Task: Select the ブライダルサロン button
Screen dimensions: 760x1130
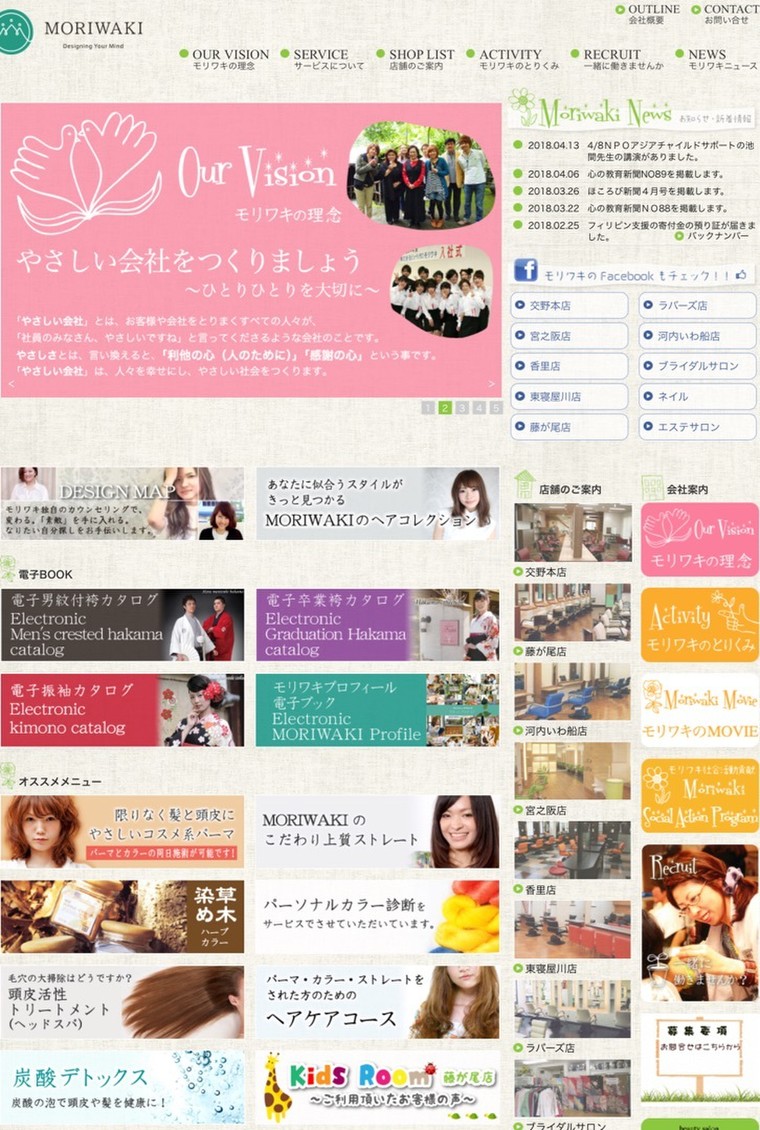Action: pos(697,366)
